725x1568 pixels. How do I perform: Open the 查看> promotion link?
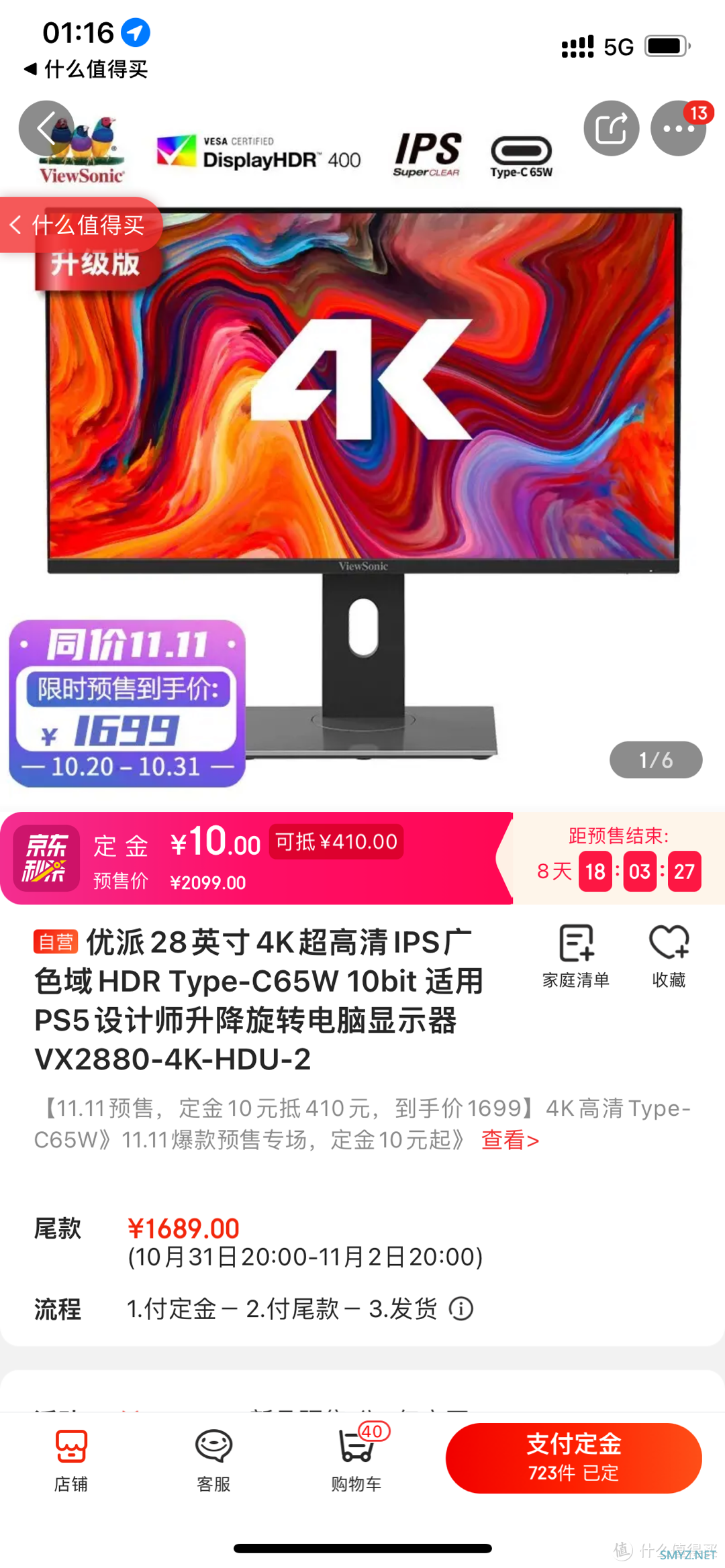510,1140
